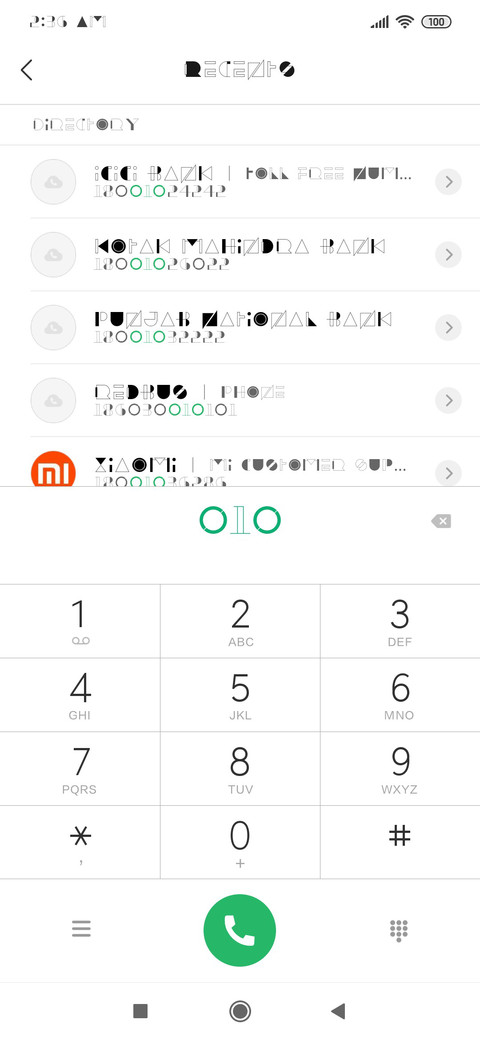480x1040 pixels.
Task: Enter the hash key
Action: tap(400, 842)
